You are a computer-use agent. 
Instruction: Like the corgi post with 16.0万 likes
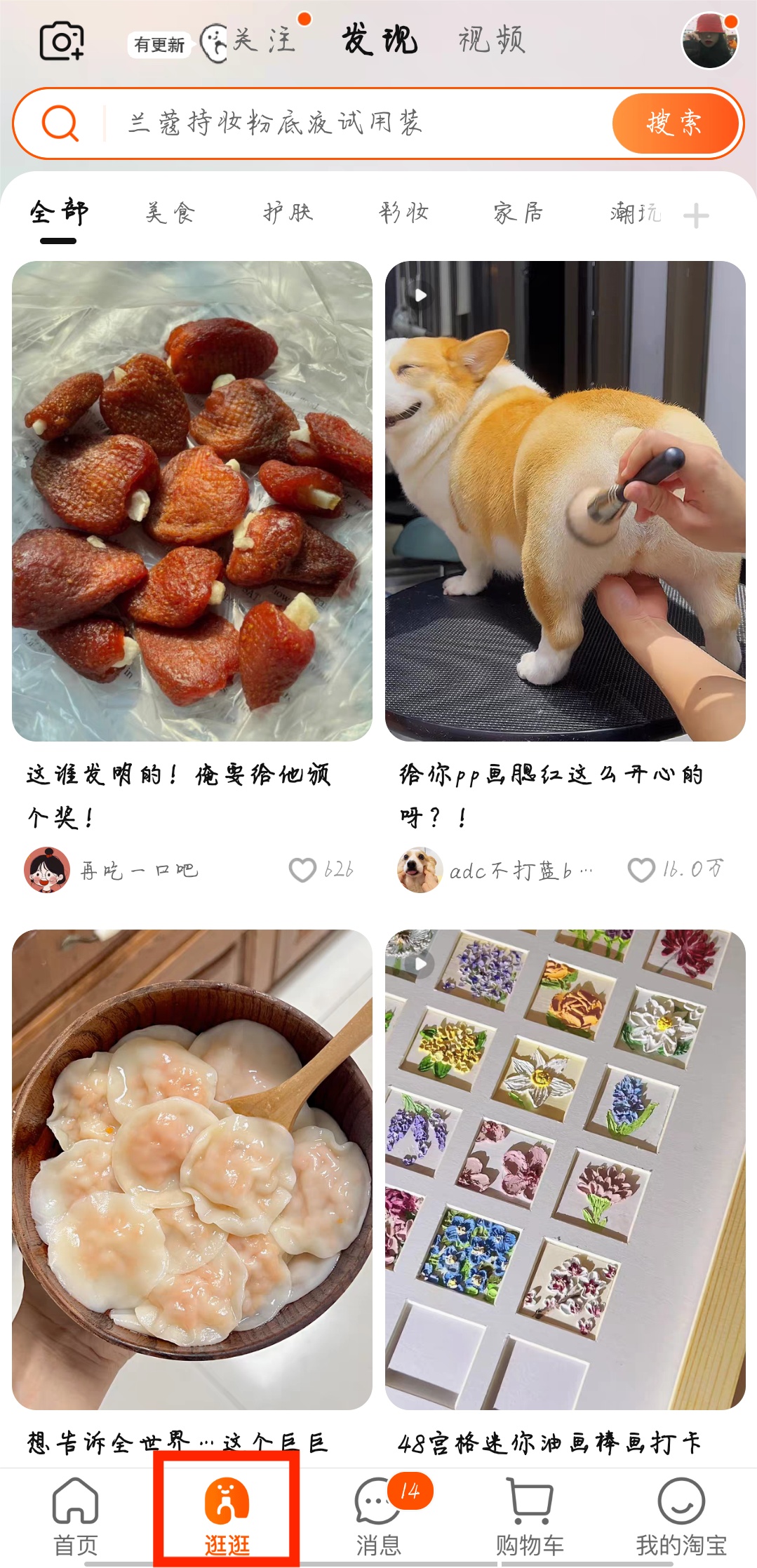coord(641,870)
